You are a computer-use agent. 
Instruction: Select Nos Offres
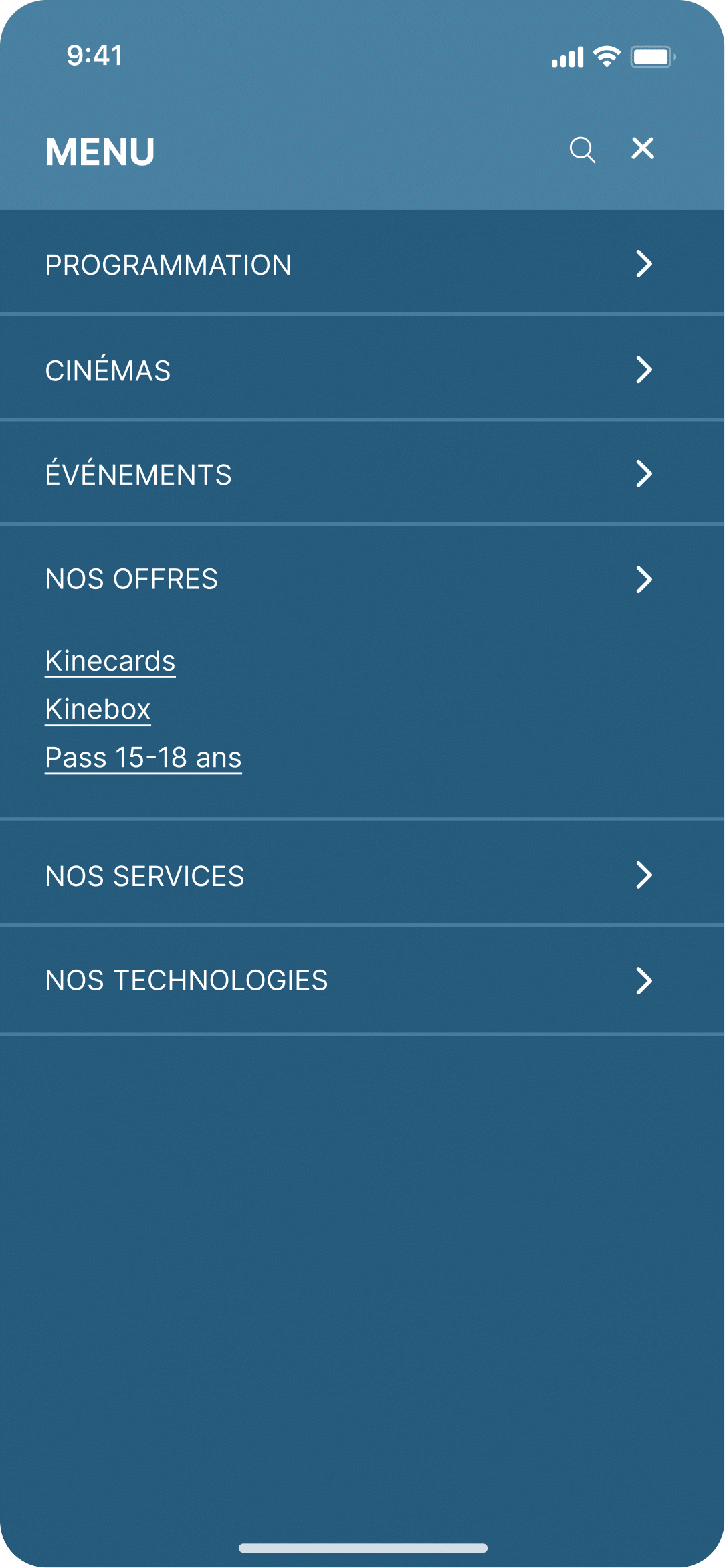132,579
